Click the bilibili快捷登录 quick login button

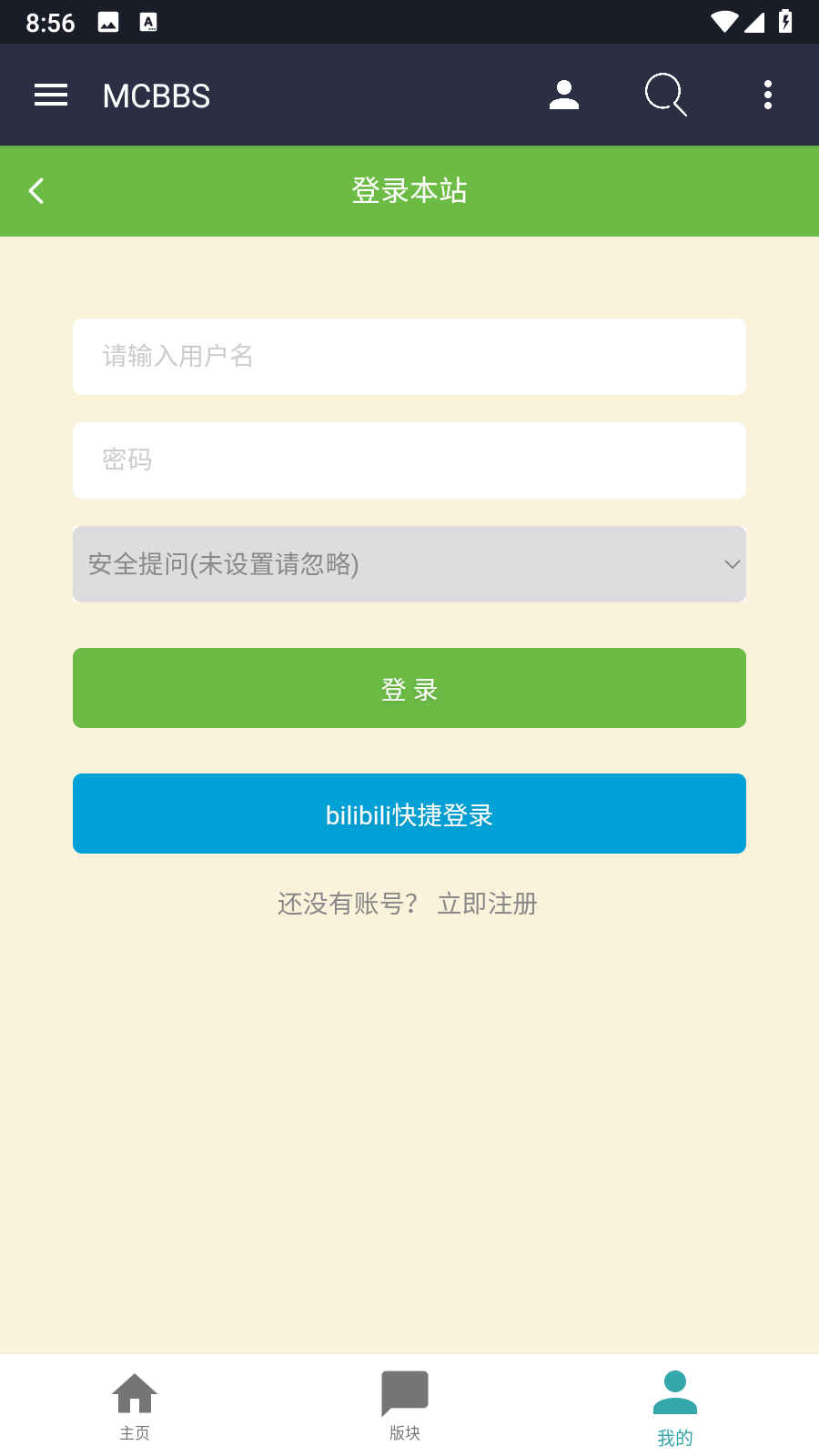coord(409,814)
